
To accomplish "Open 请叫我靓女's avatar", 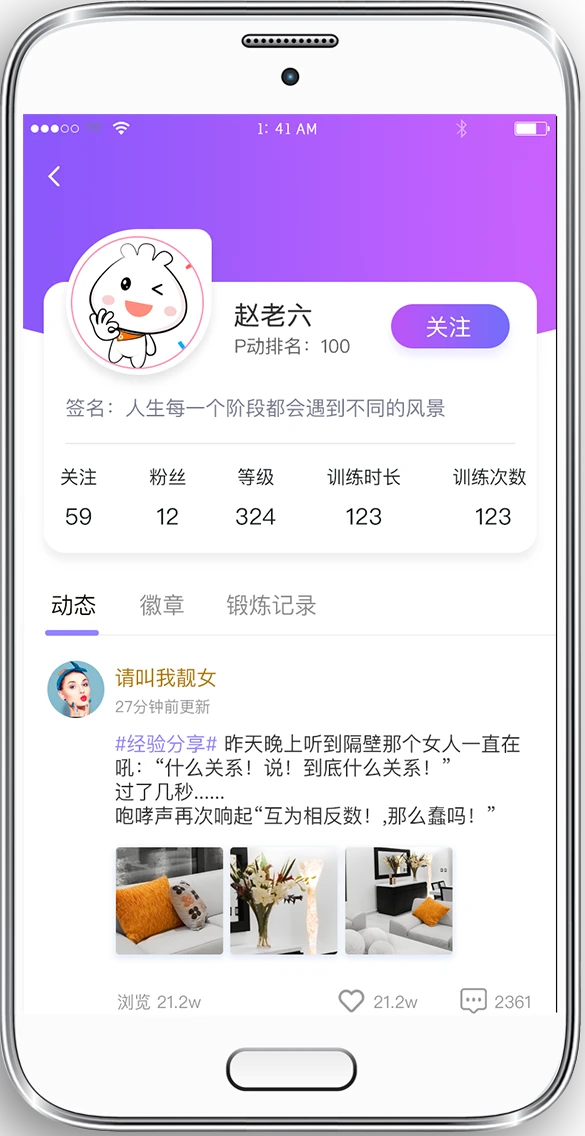I will [x=76, y=689].
